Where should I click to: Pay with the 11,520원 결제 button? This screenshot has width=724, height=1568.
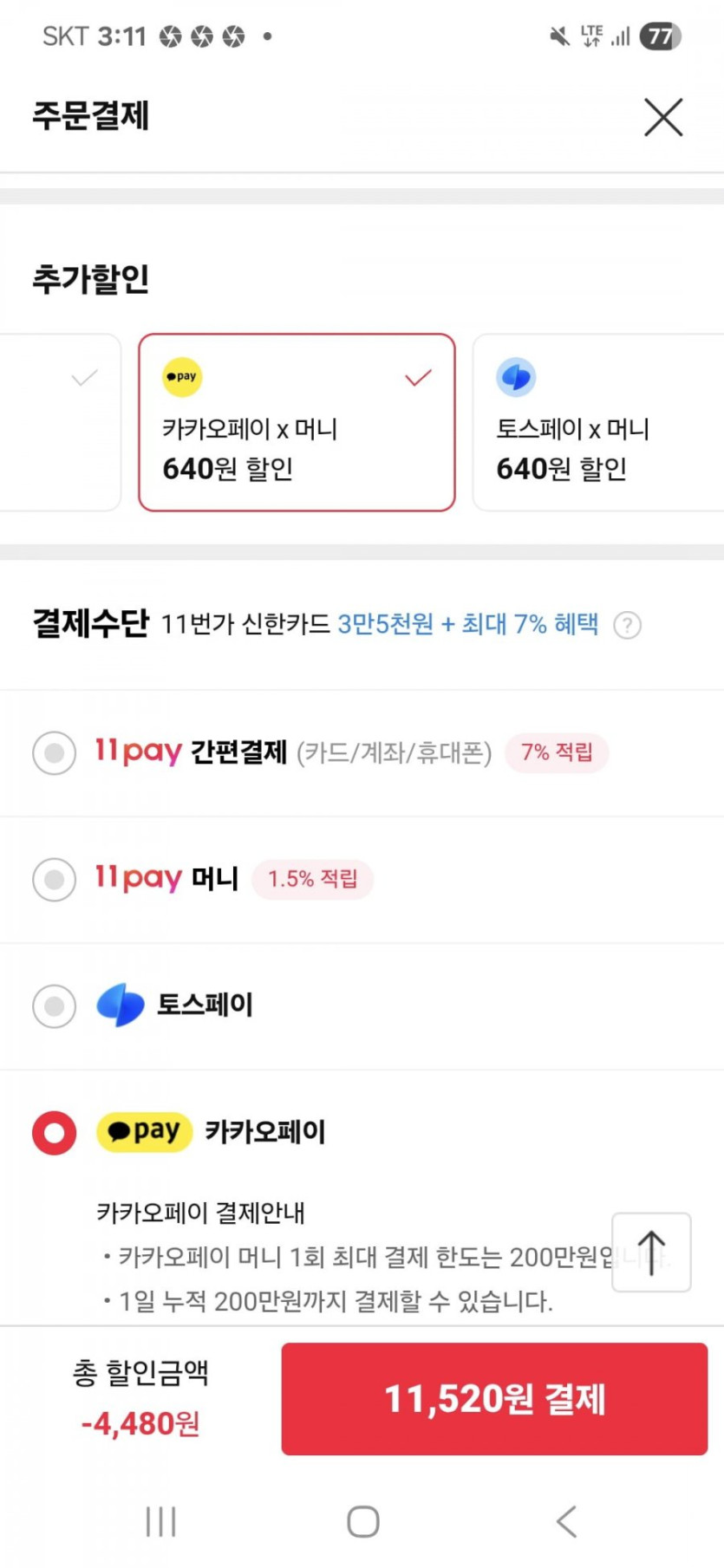point(494,1399)
